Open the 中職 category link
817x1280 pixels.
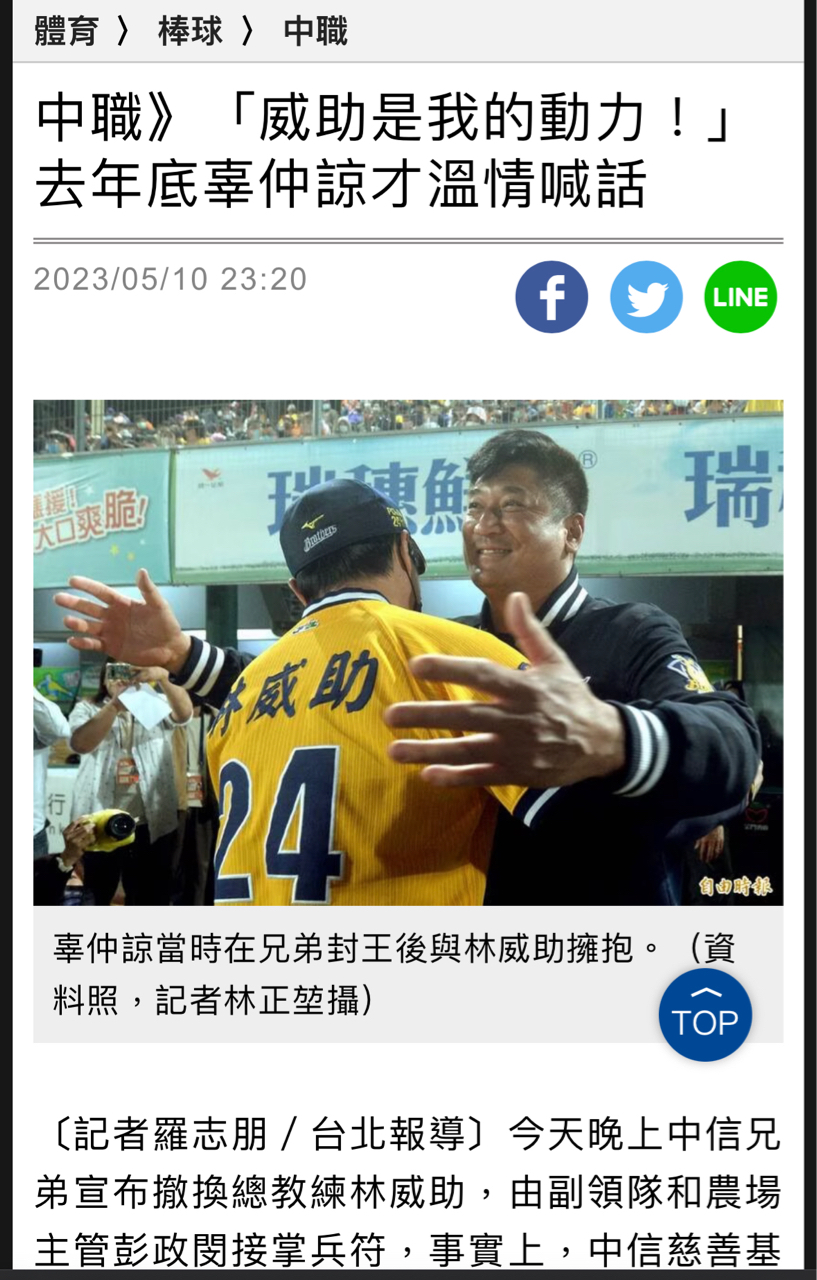(315, 32)
